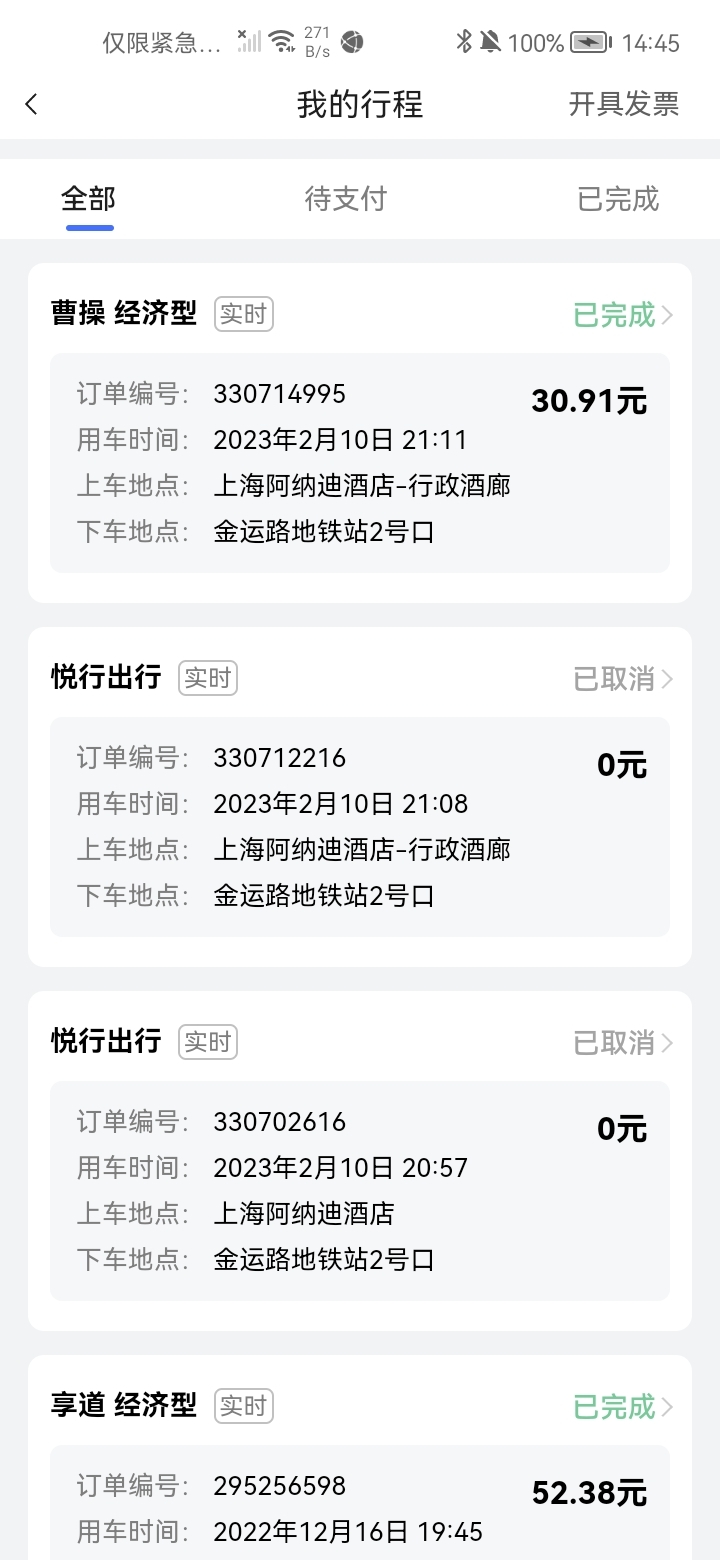This screenshot has width=720, height=1560.
Task: Tap the 30.91元 fare amount
Action: pos(588,401)
